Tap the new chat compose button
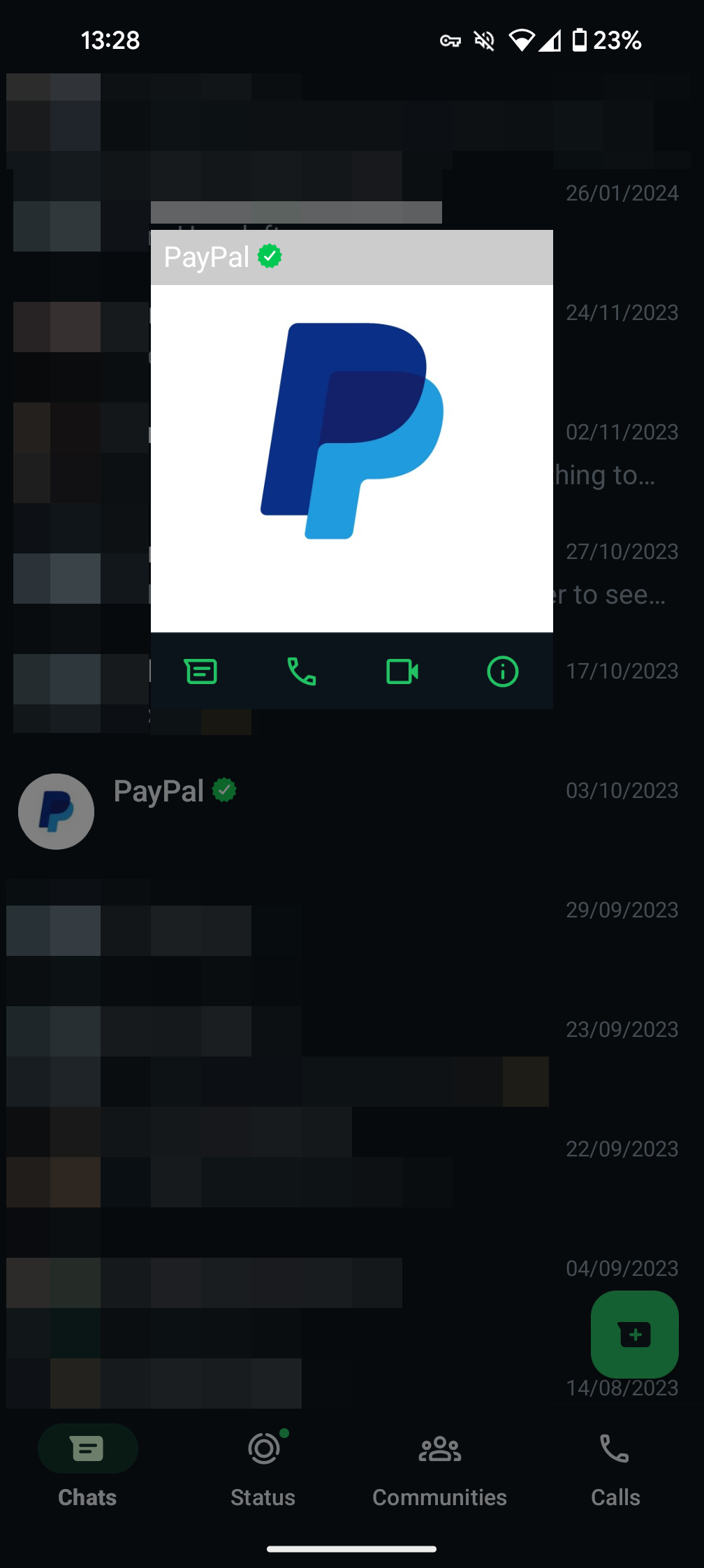 tap(634, 1335)
